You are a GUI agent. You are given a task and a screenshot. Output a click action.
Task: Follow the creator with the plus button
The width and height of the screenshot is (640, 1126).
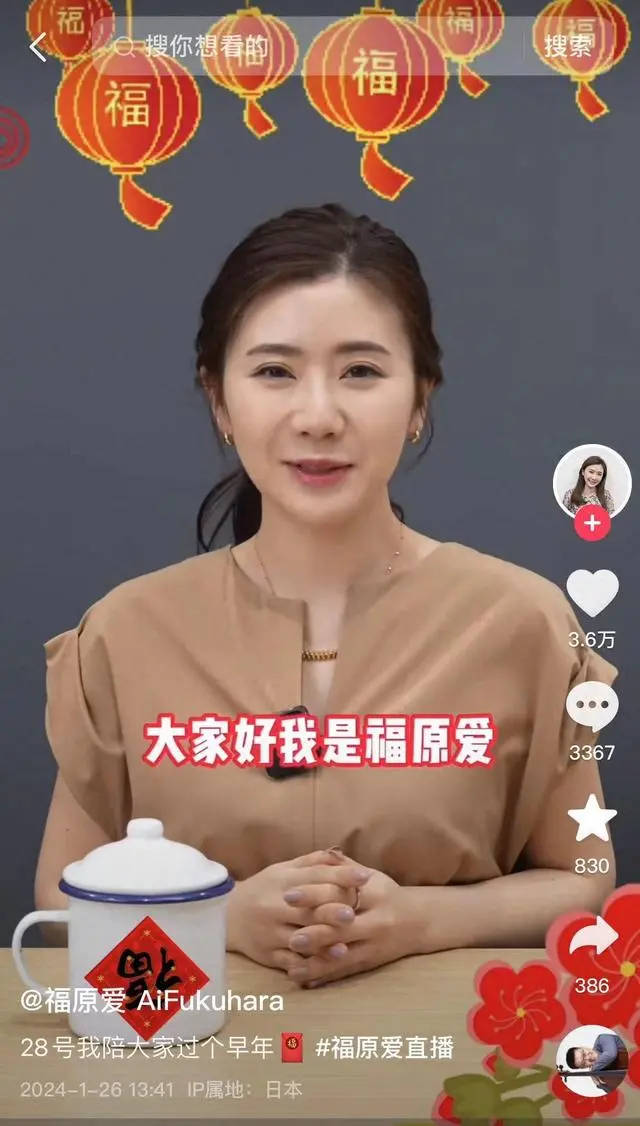(592, 523)
